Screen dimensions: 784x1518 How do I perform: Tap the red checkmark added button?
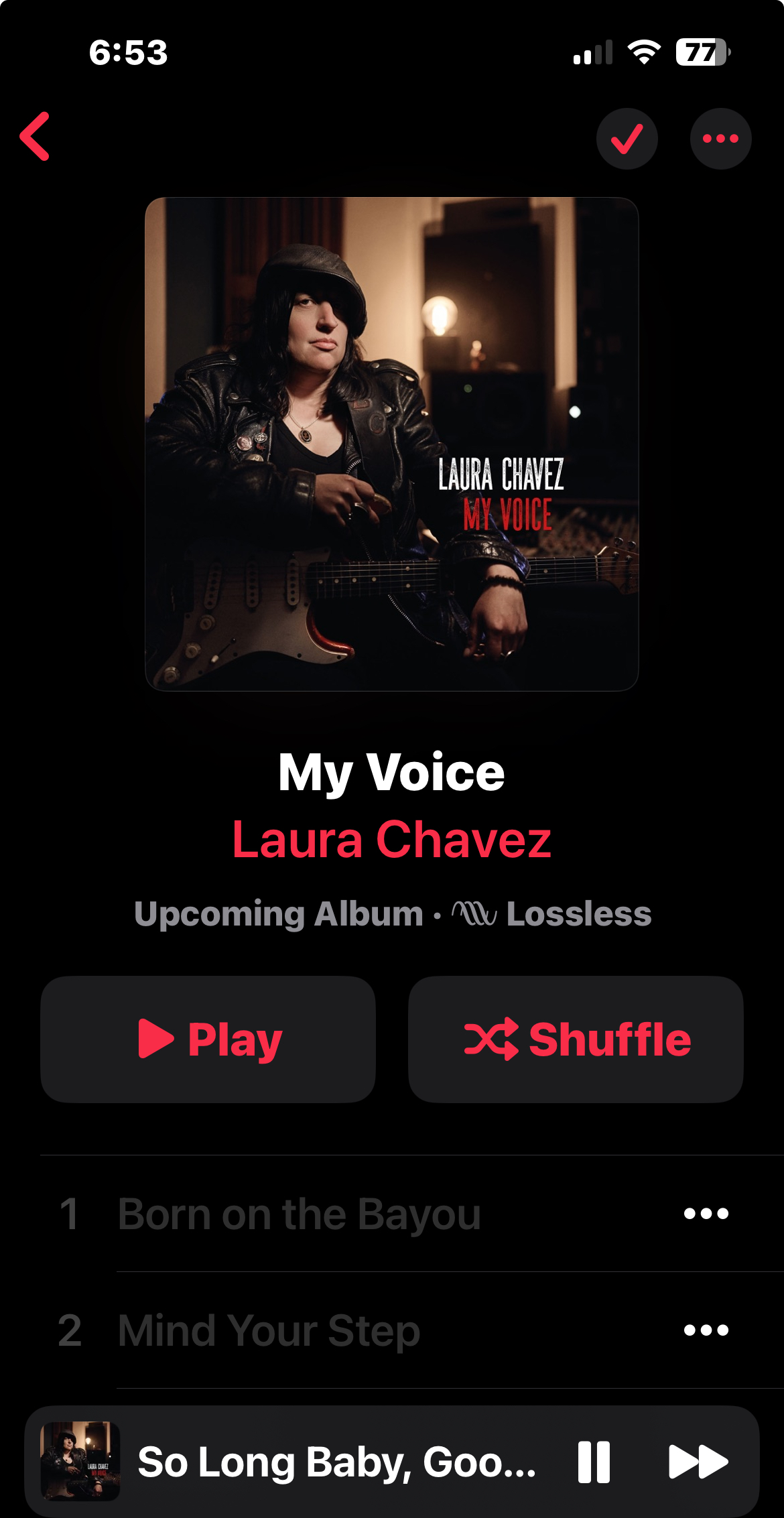tap(627, 139)
